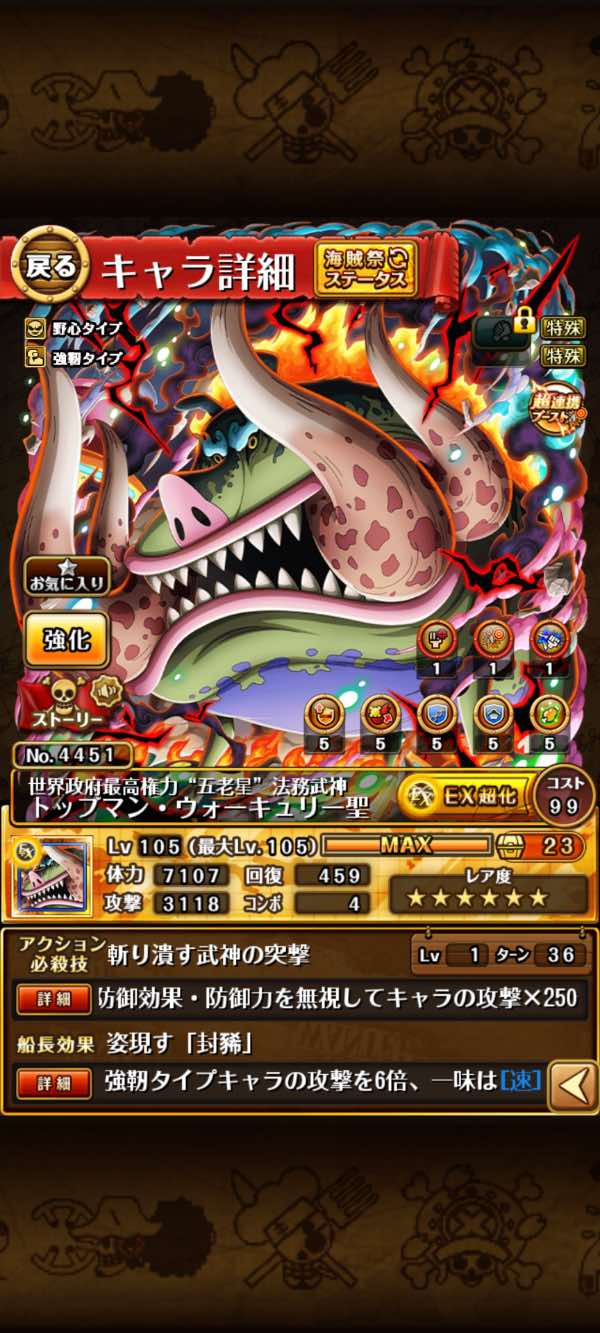Image resolution: width=600 pixels, height=1333 pixels.
Task: Switch to 海賊祭ステータス view
Action: [365, 268]
